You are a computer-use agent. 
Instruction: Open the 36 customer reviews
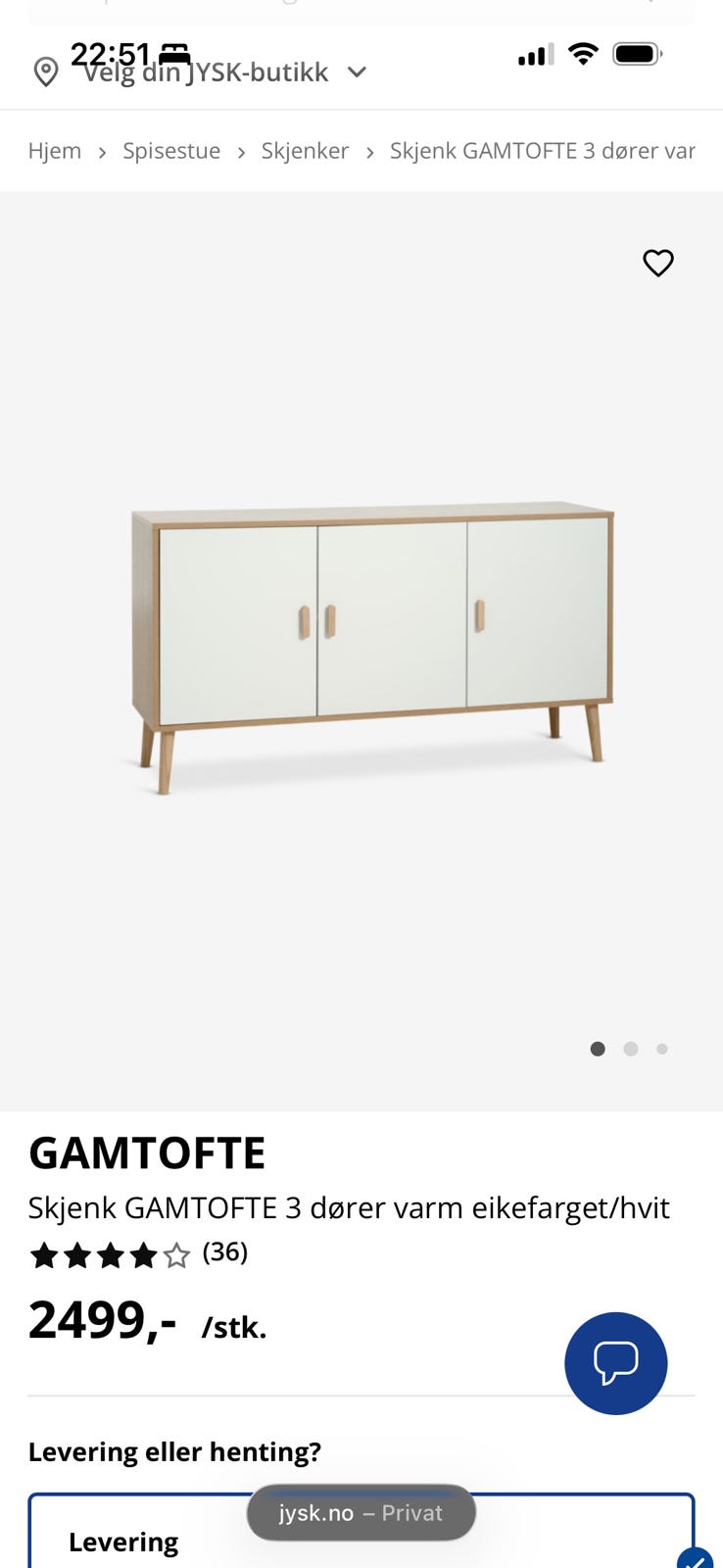(x=224, y=1251)
